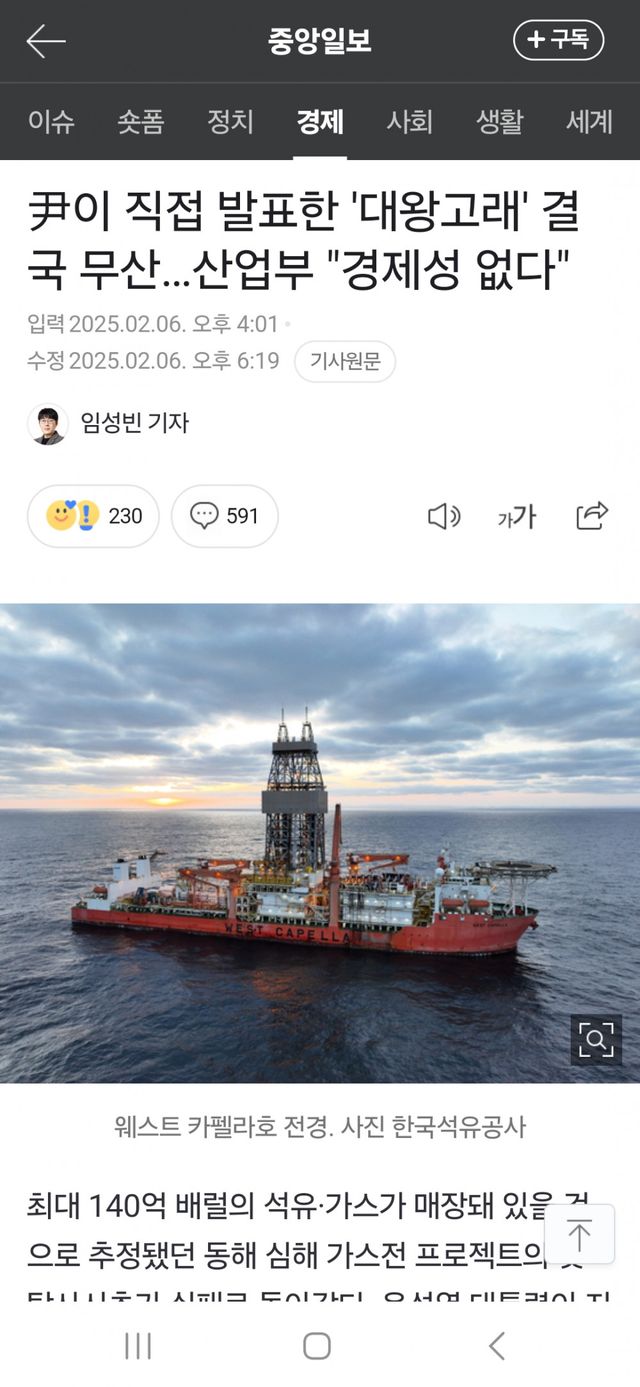Screen dimensions: 640x1387
Task: Open the 숏폼 tab
Action: [x=140, y=122]
